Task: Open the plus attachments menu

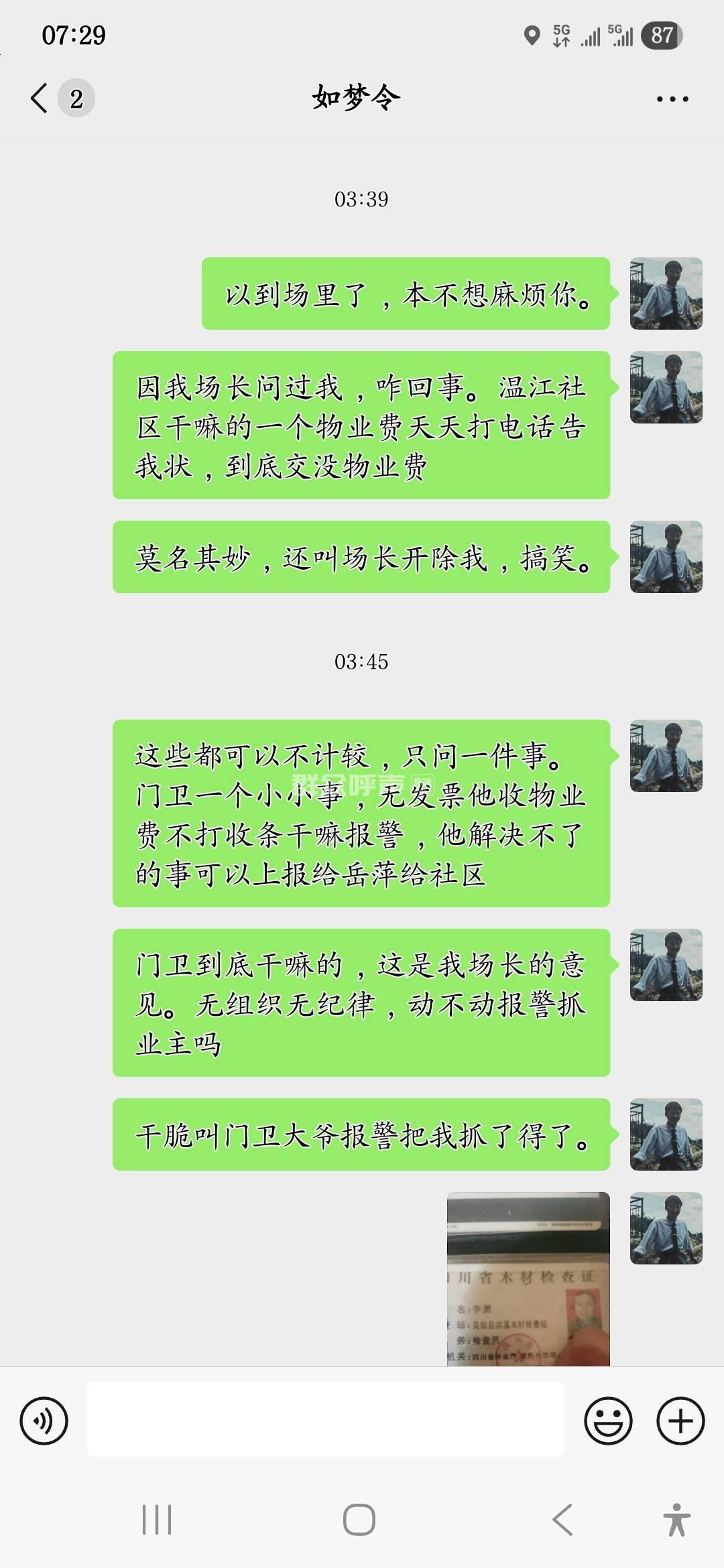Action: (x=680, y=1420)
